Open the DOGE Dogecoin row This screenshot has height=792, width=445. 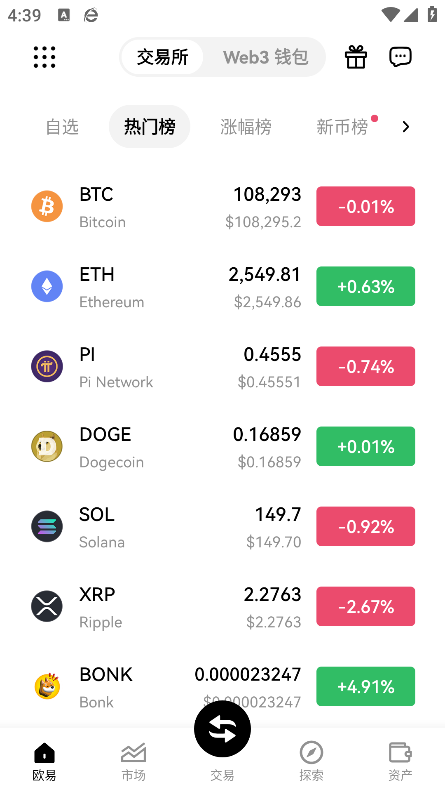222,447
